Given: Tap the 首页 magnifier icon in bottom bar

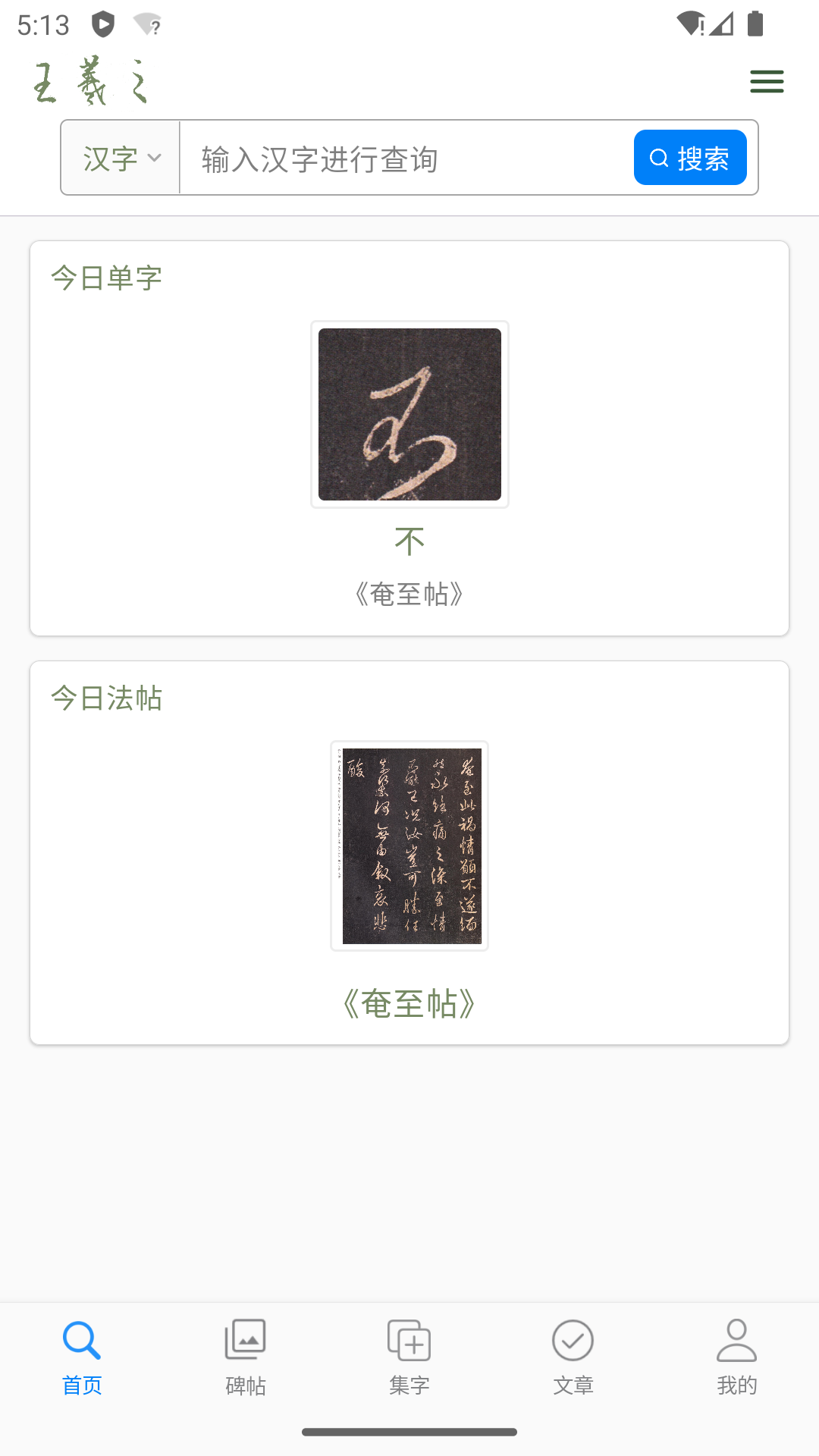Looking at the screenshot, I should tap(81, 1341).
